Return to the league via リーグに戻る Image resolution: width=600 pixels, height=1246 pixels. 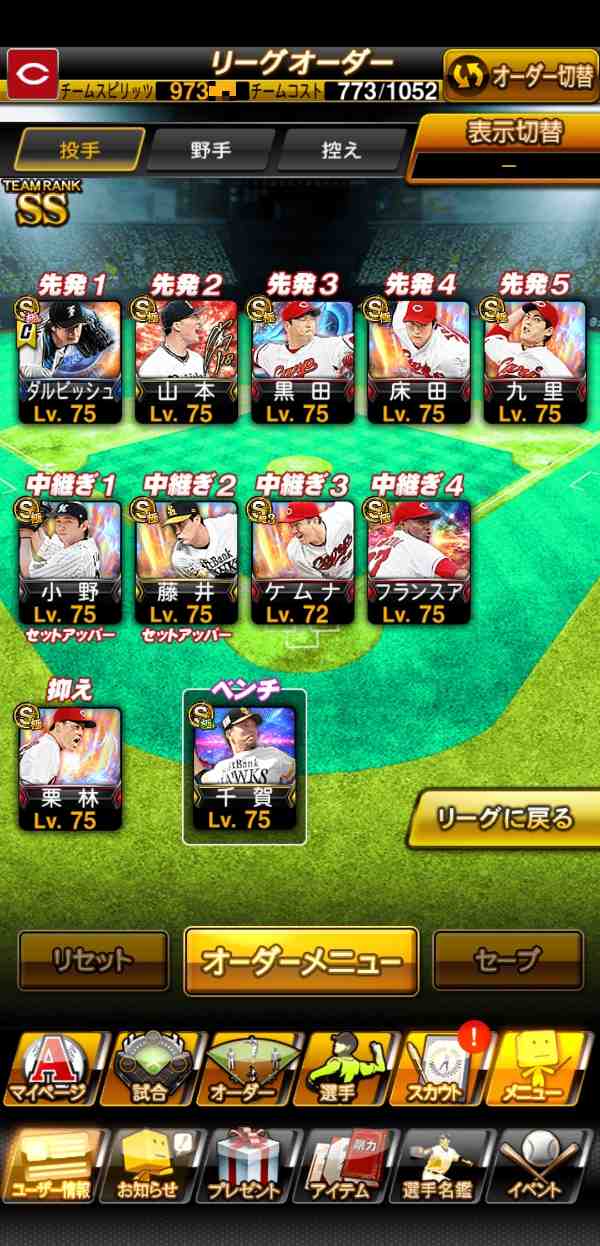(x=503, y=819)
